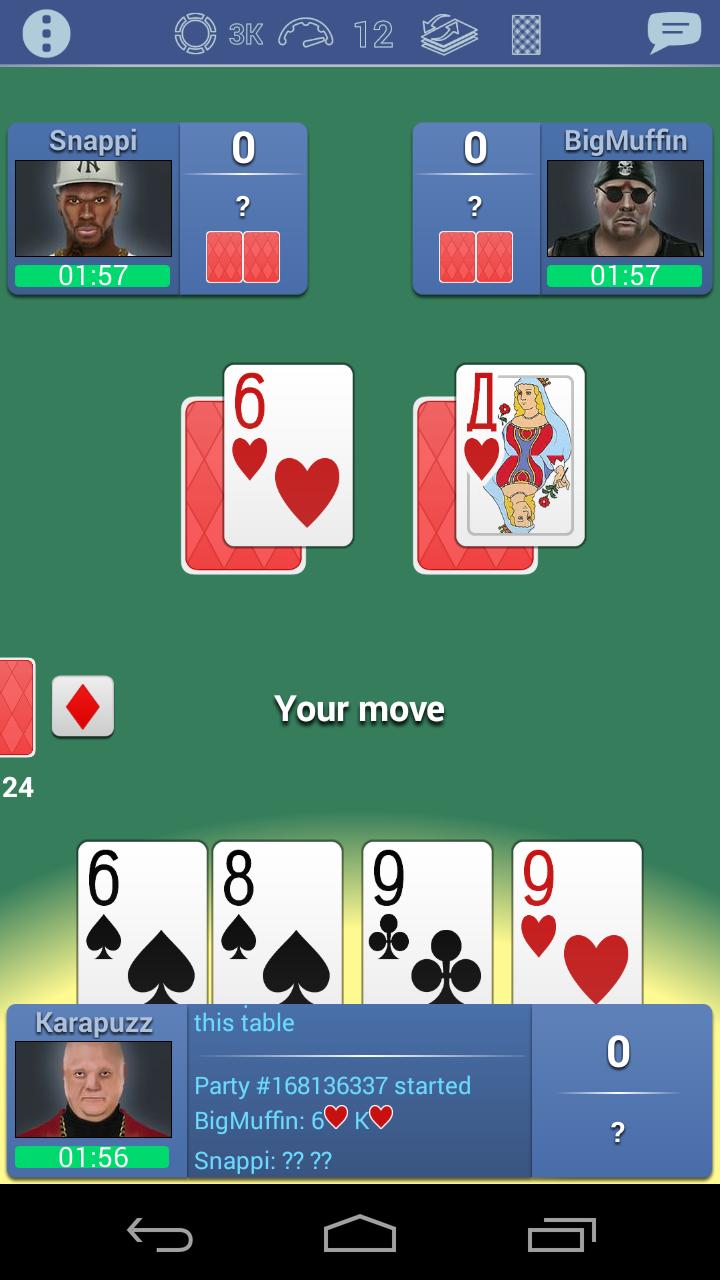
Task: Open the three-dot menu
Action: (x=46, y=33)
